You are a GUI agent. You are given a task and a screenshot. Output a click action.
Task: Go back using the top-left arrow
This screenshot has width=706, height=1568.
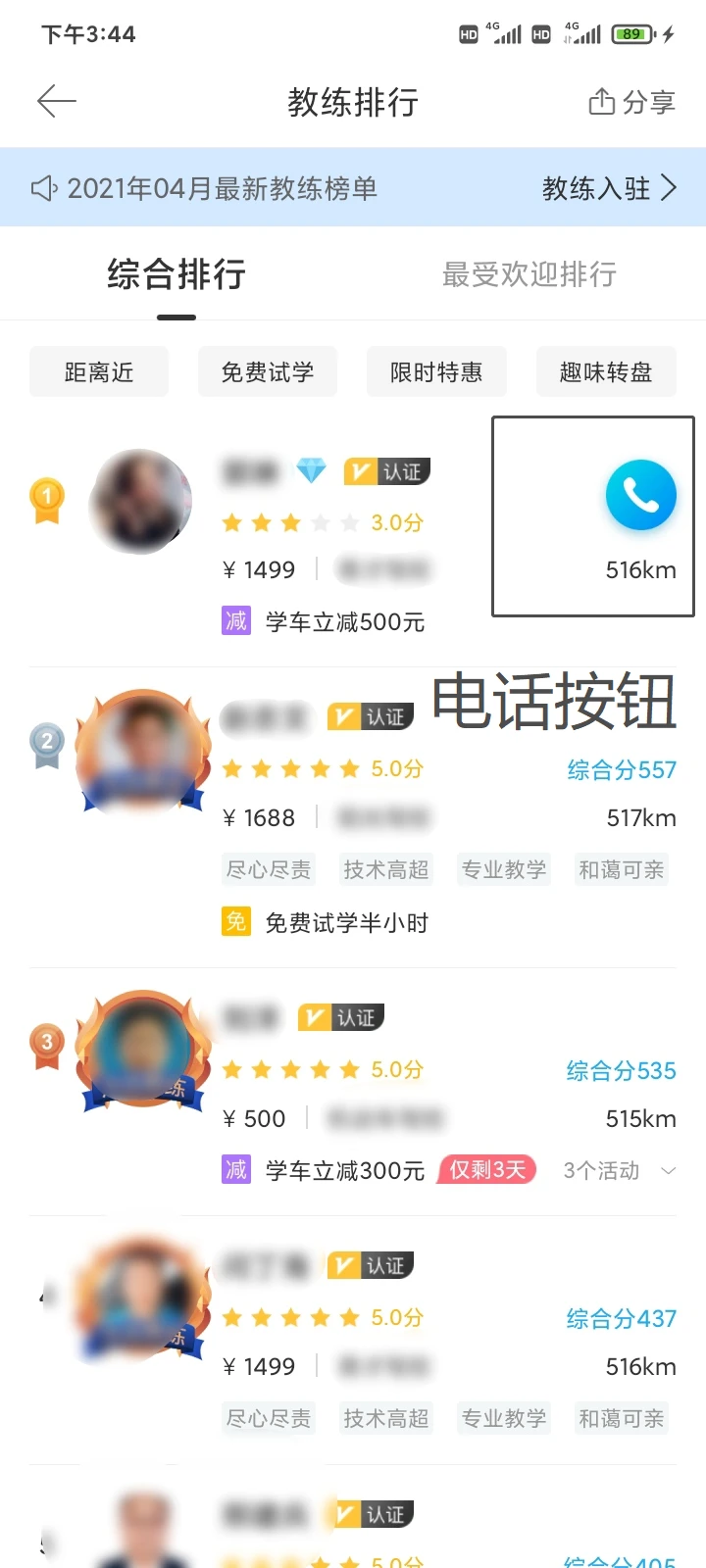point(56,101)
